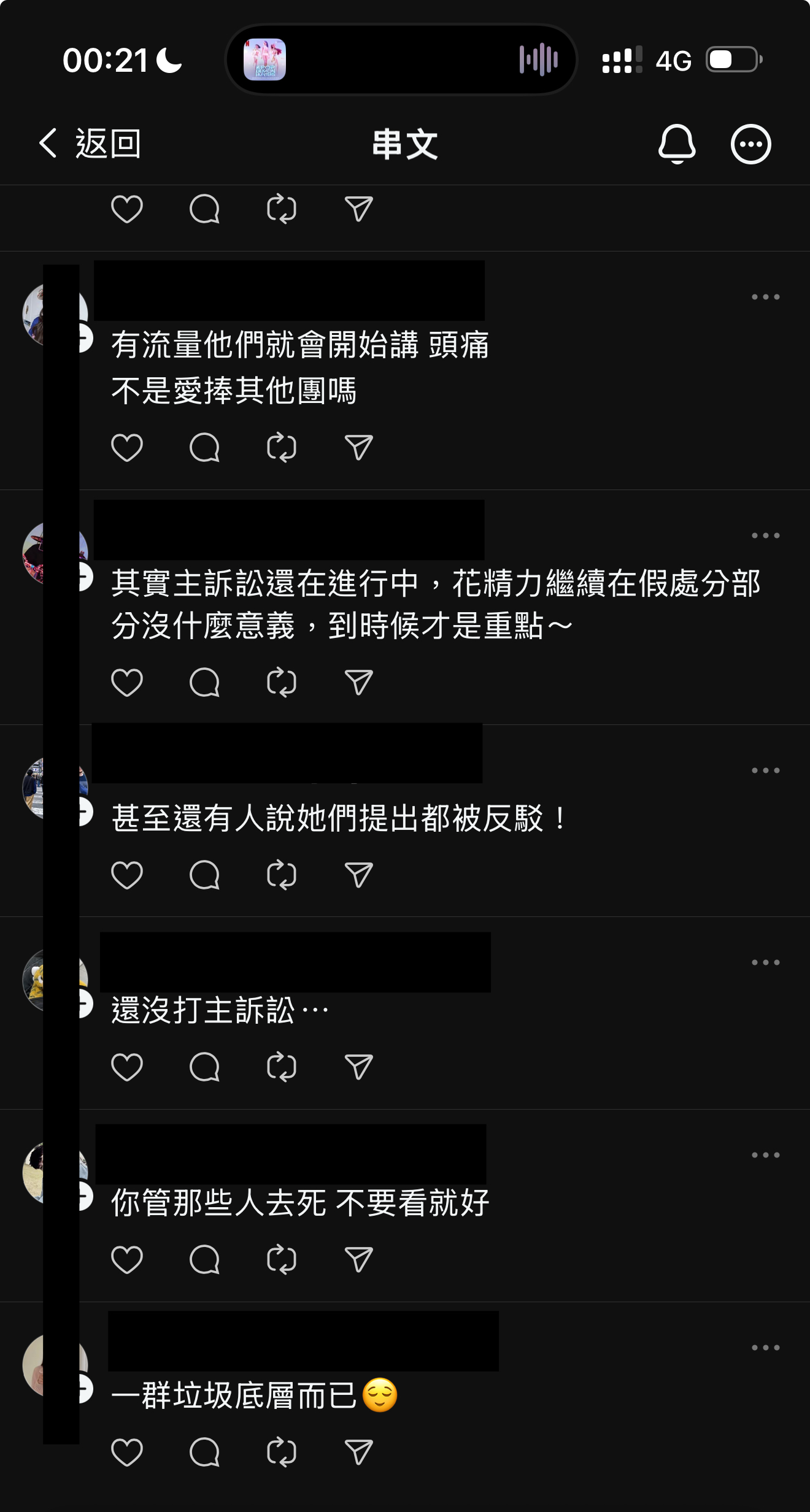
Task: Like the comment 你管那些人去死 不要看就好
Action: point(127,1259)
